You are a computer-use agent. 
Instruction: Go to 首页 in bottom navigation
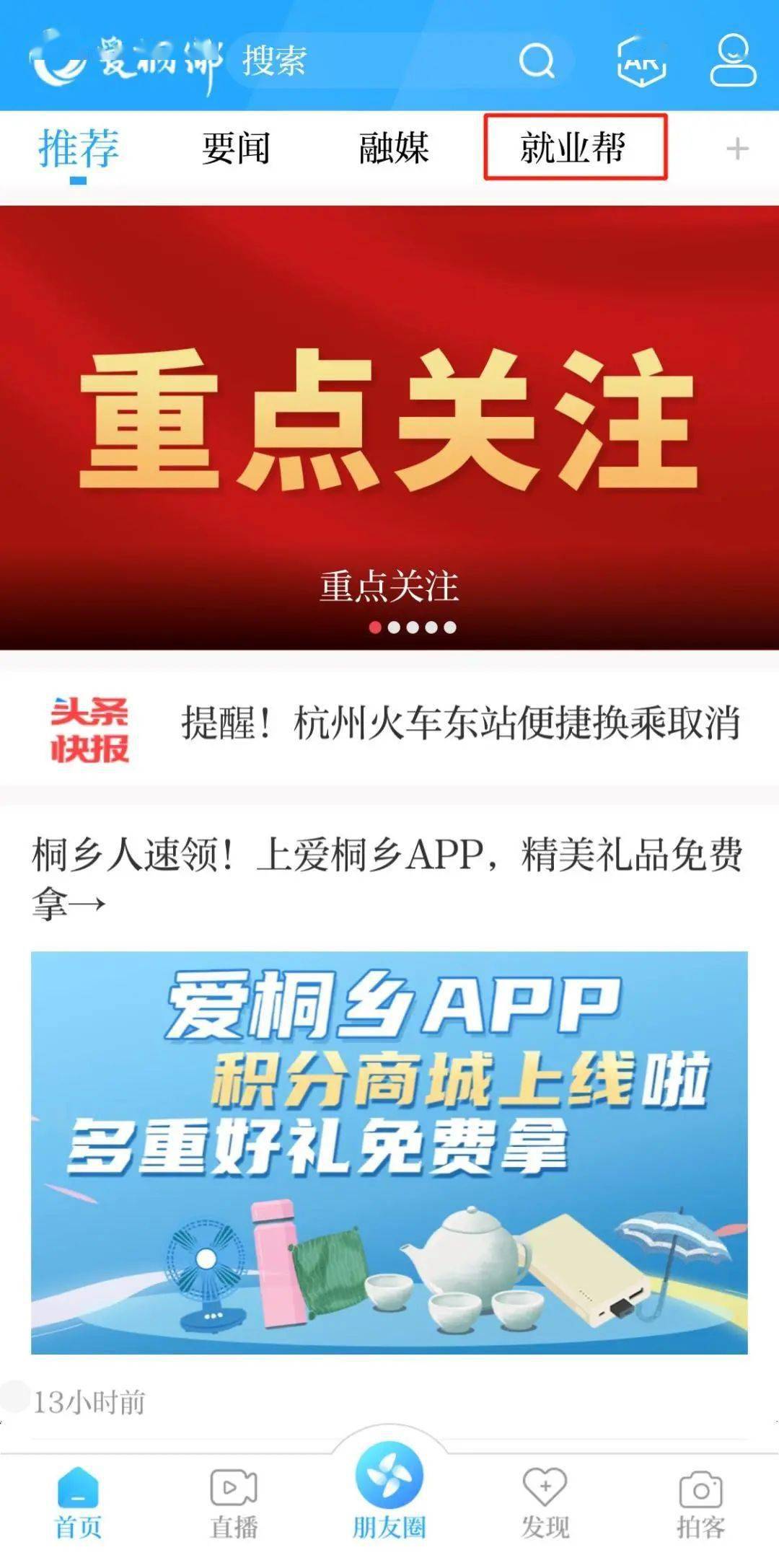tap(78, 1502)
